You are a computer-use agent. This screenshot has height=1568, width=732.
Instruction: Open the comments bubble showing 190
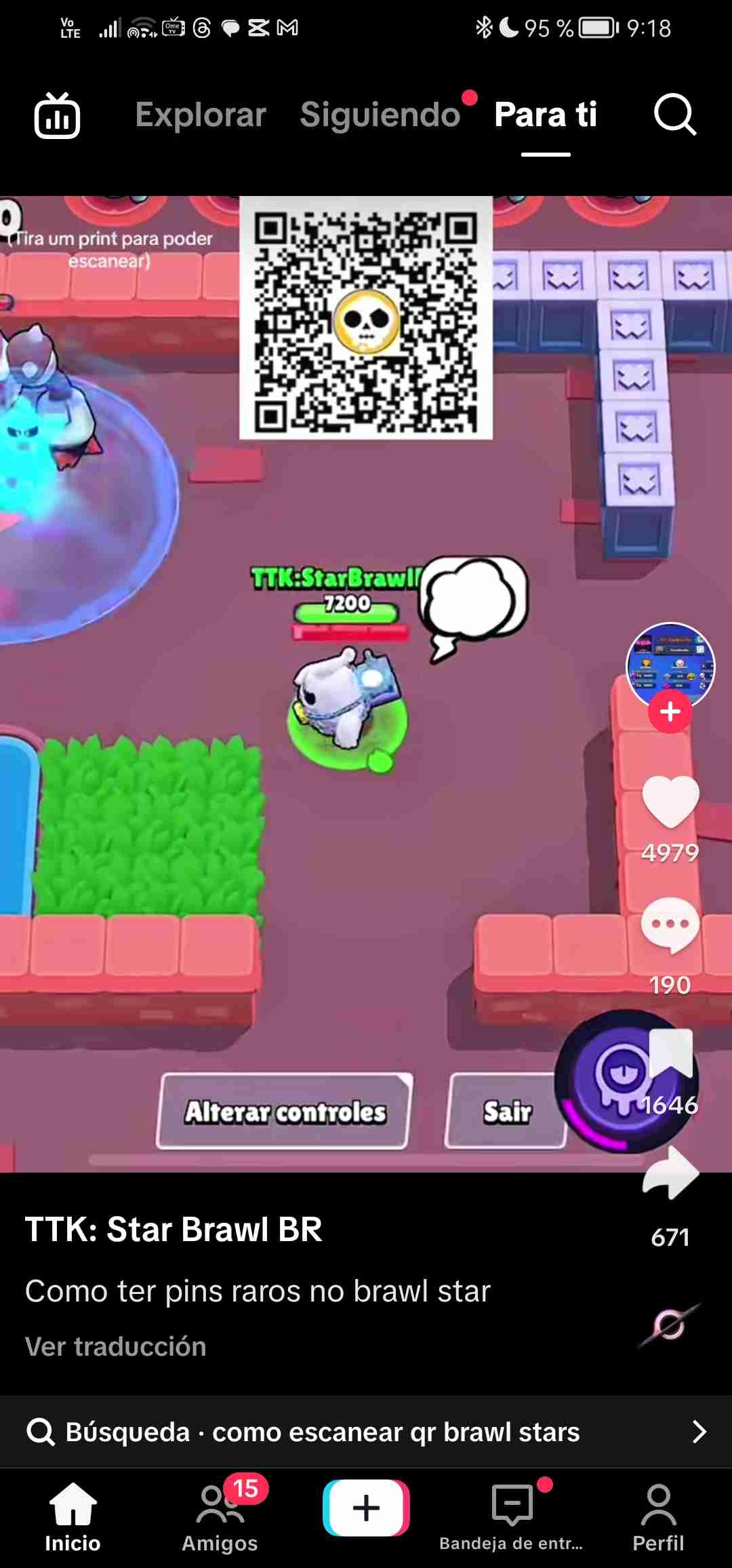[x=670, y=925]
